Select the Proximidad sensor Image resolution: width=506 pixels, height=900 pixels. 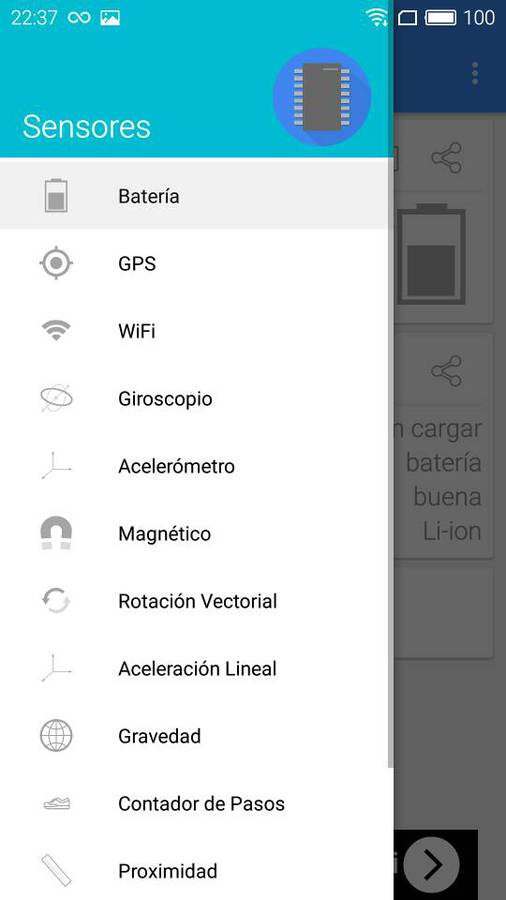click(197, 871)
